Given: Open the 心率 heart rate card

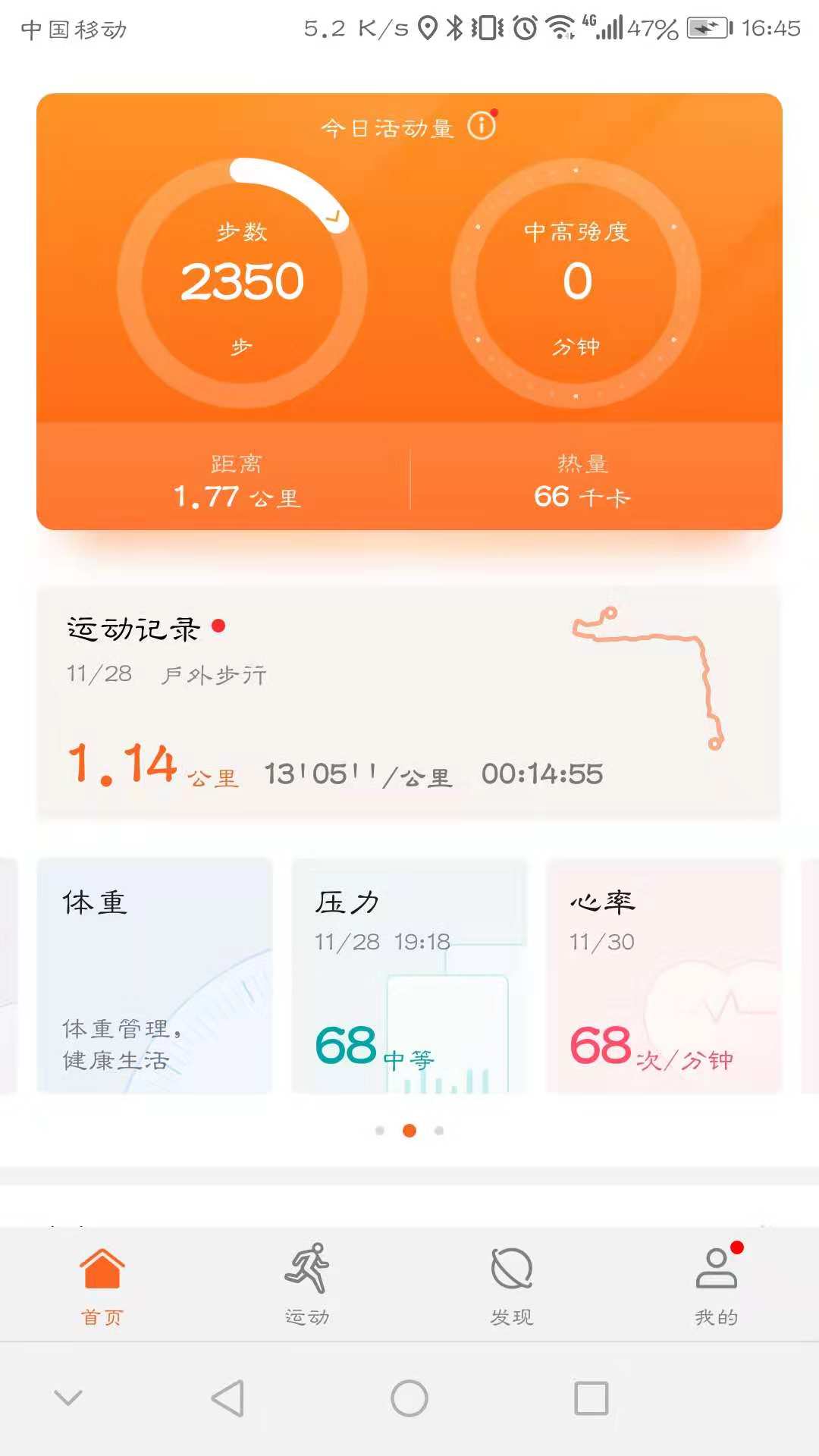Looking at the screenshot, I should tap(664, 974).
